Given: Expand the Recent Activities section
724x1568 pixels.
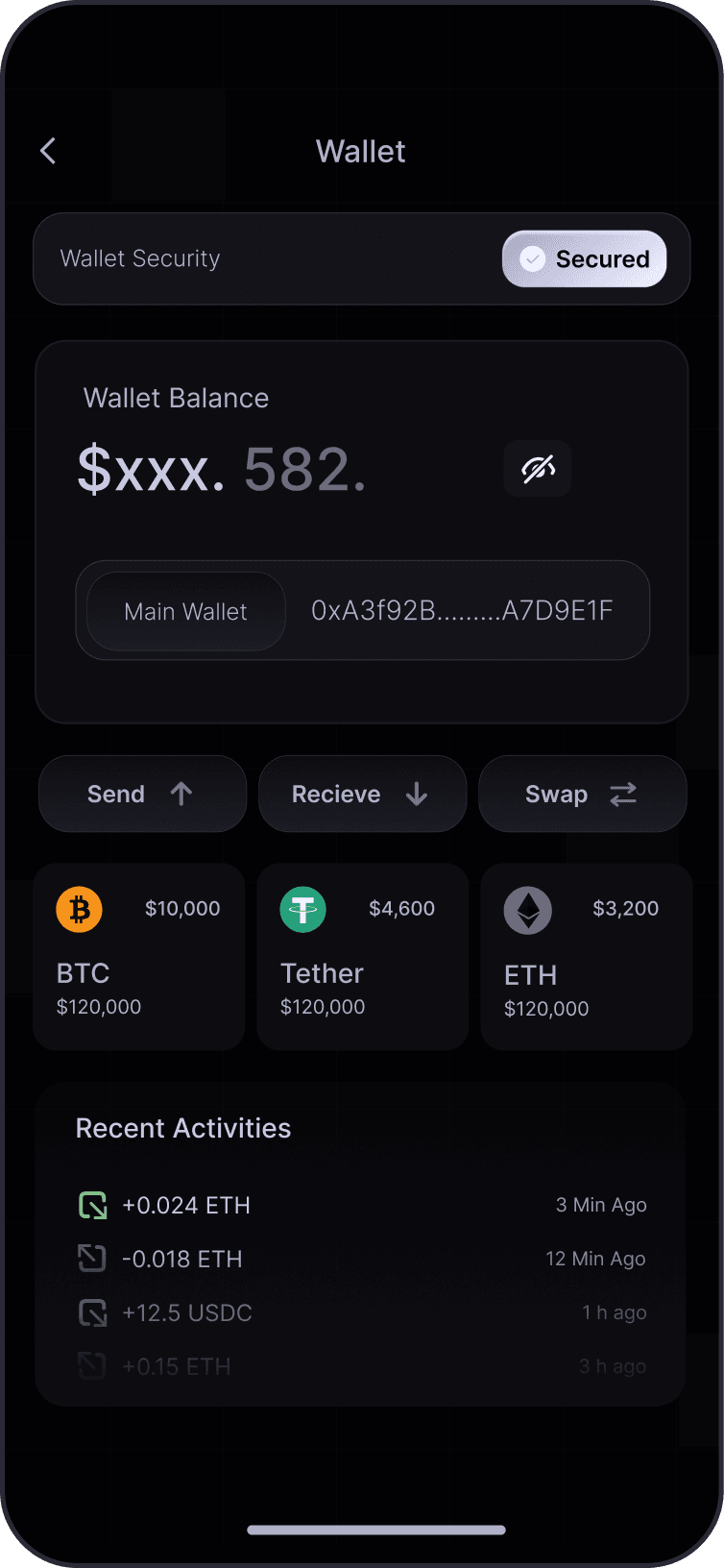Looking at the screenshot, I should tap(182, 1128).
